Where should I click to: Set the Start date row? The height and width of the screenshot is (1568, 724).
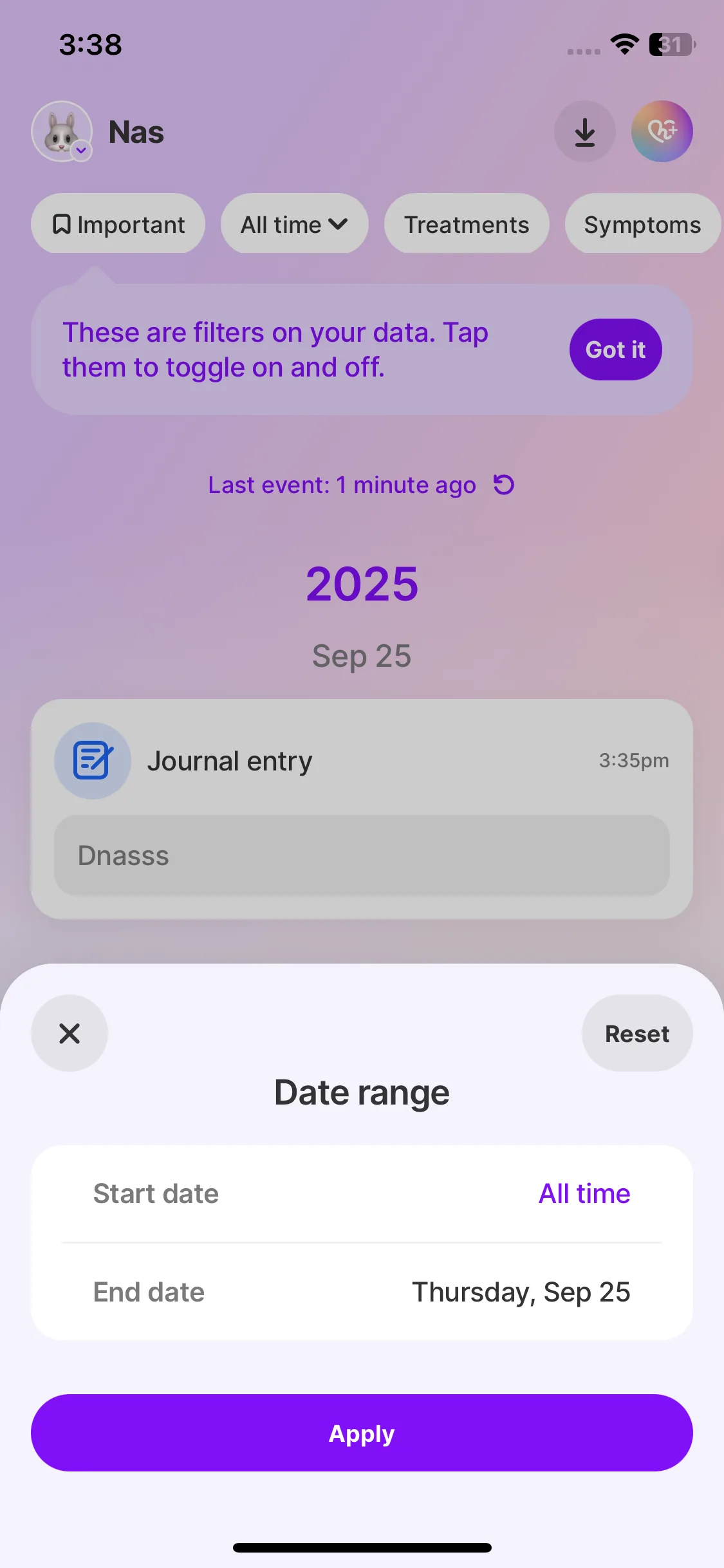tap(362, 1193)
